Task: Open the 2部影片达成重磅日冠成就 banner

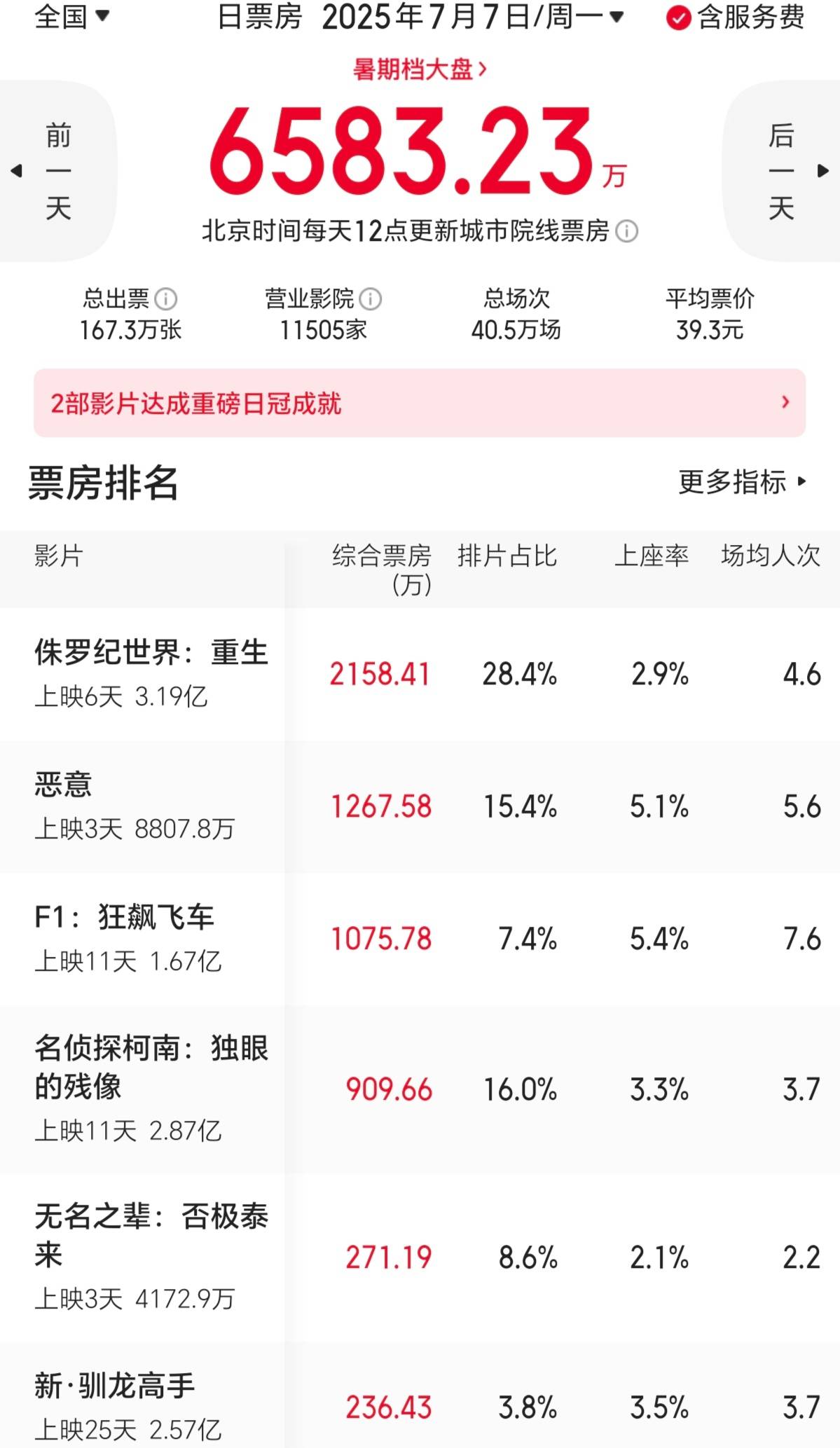Action: (x=420, y=403)
